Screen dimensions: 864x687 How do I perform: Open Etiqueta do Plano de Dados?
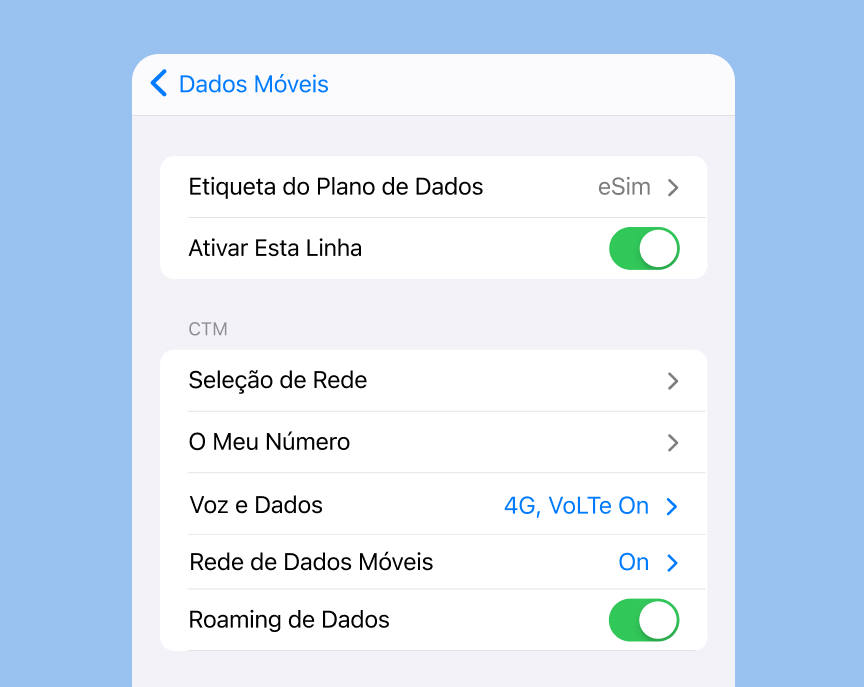coord(433,187)
